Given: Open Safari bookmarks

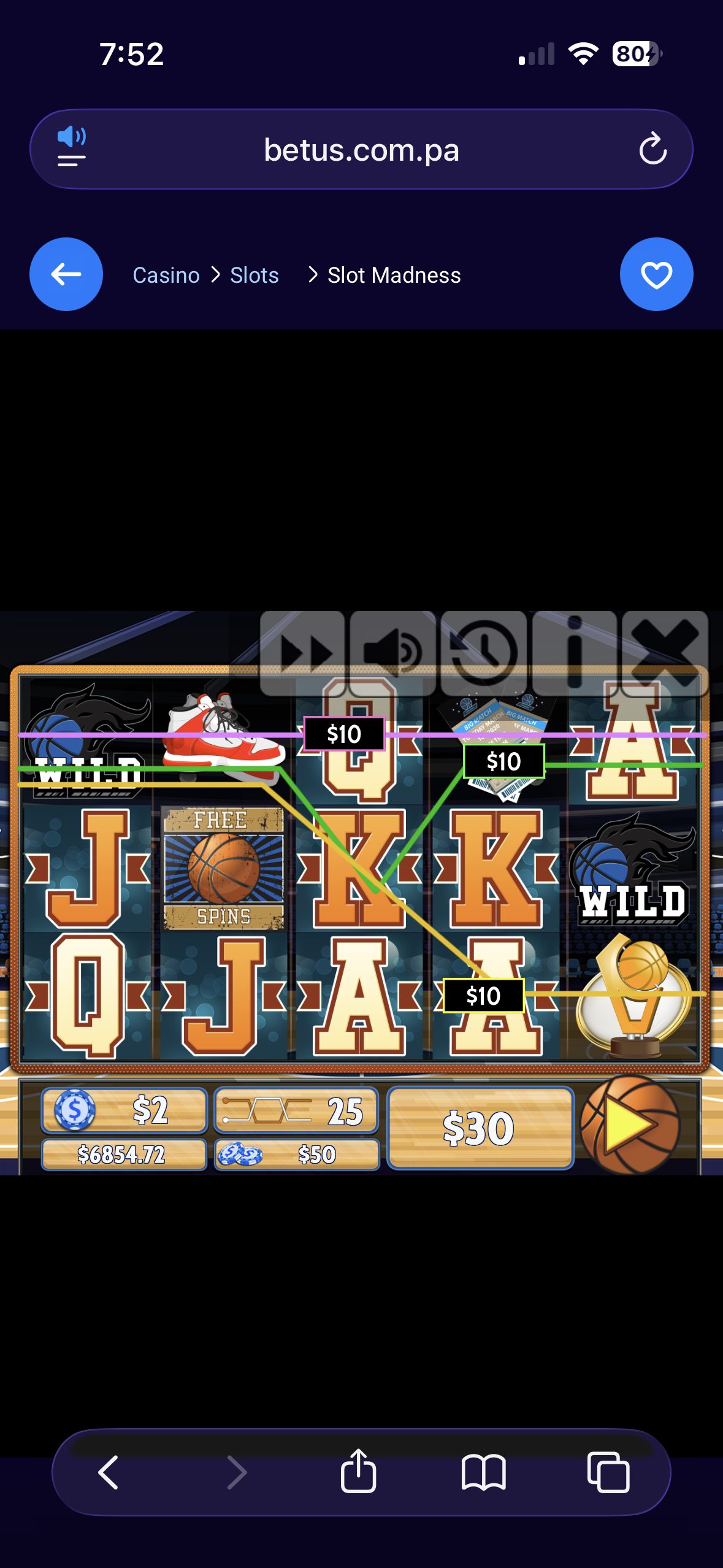Looking at the screenshot, I should (x=483, y=1472).
